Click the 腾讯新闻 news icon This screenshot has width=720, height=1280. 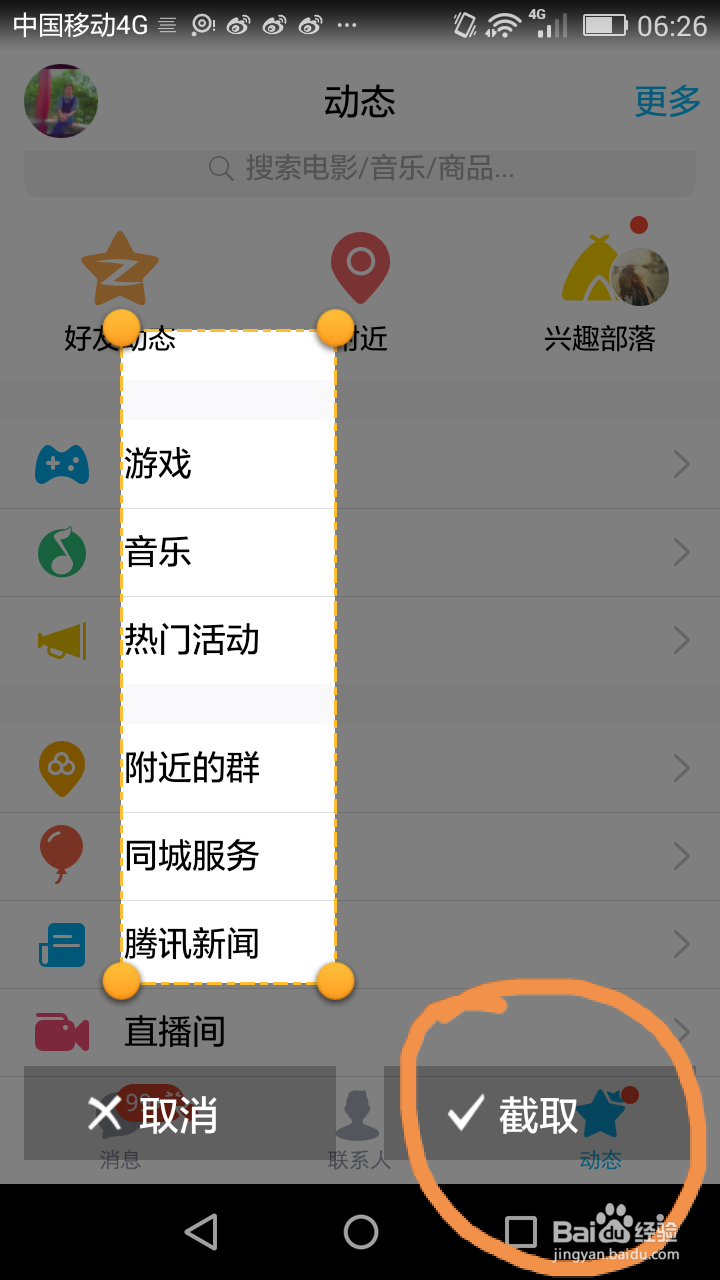click(x=62, y=944)
